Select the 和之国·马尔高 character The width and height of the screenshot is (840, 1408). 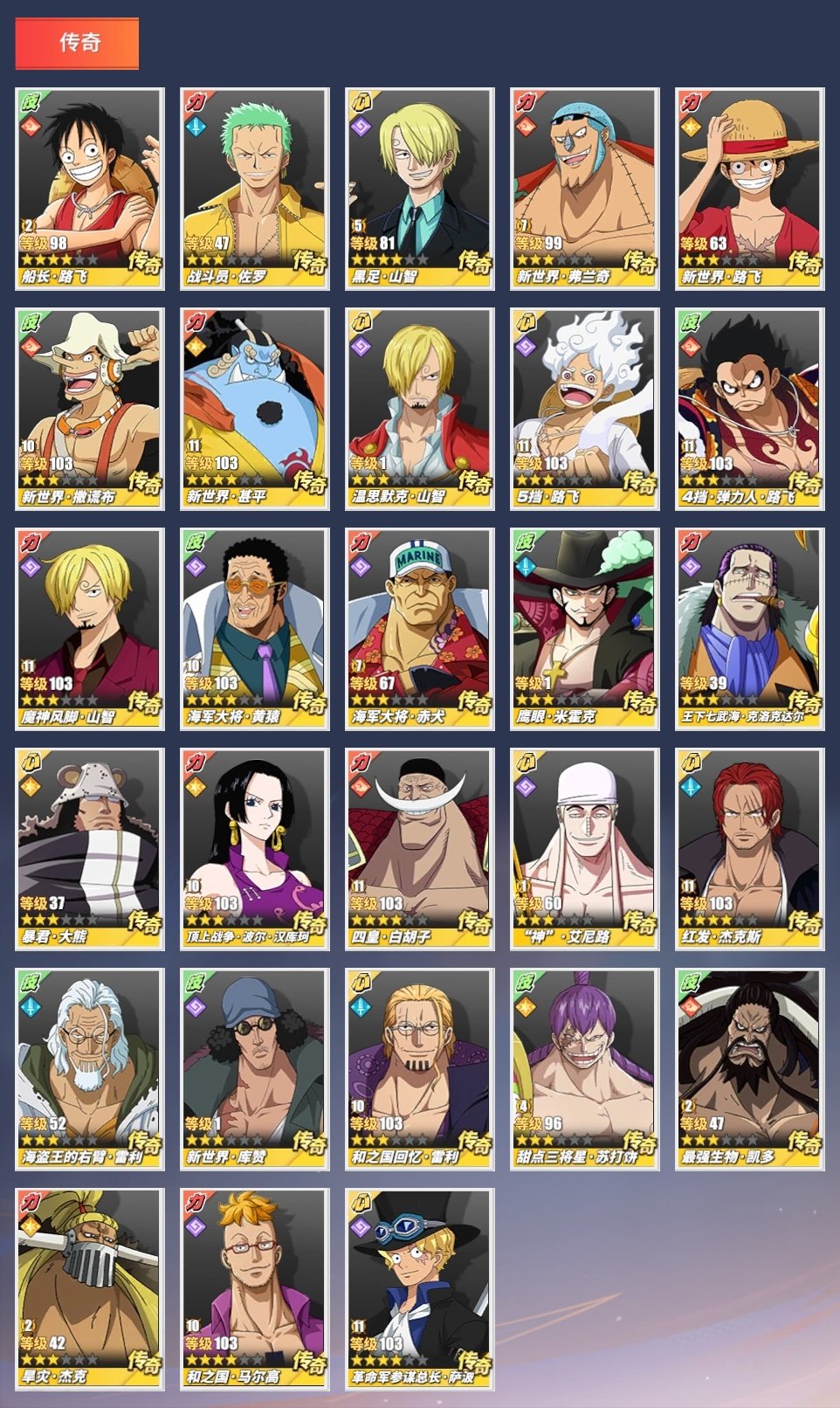pos(254,1288)
